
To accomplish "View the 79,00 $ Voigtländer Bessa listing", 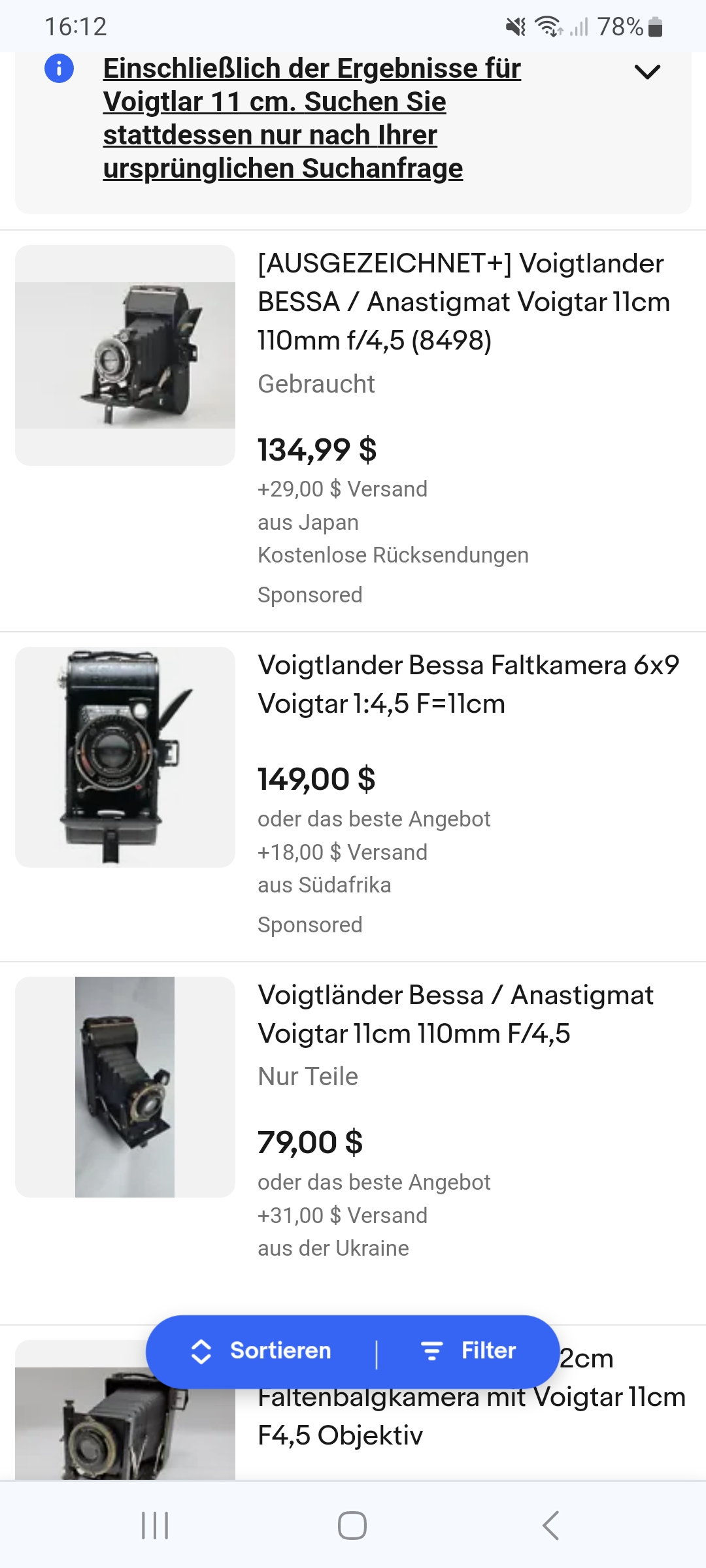I will (x=455, y=1014).
